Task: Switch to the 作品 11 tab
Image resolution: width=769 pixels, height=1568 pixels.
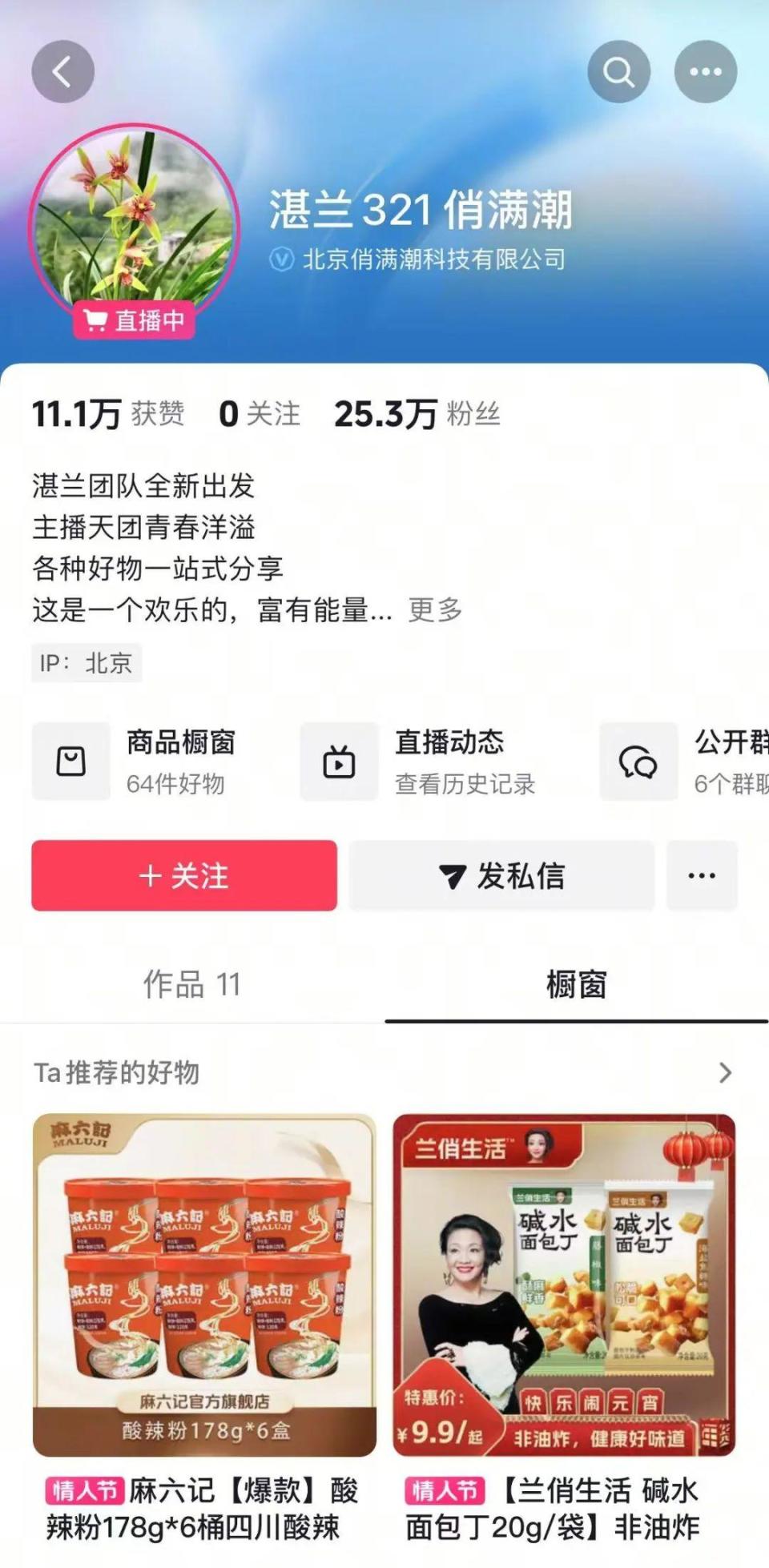Action: tap(192, 984)
